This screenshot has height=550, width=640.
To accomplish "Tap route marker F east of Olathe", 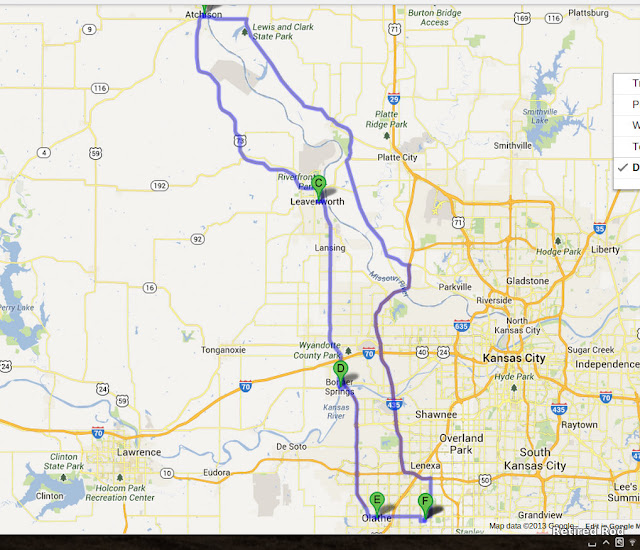I will (x=425, y=506).
